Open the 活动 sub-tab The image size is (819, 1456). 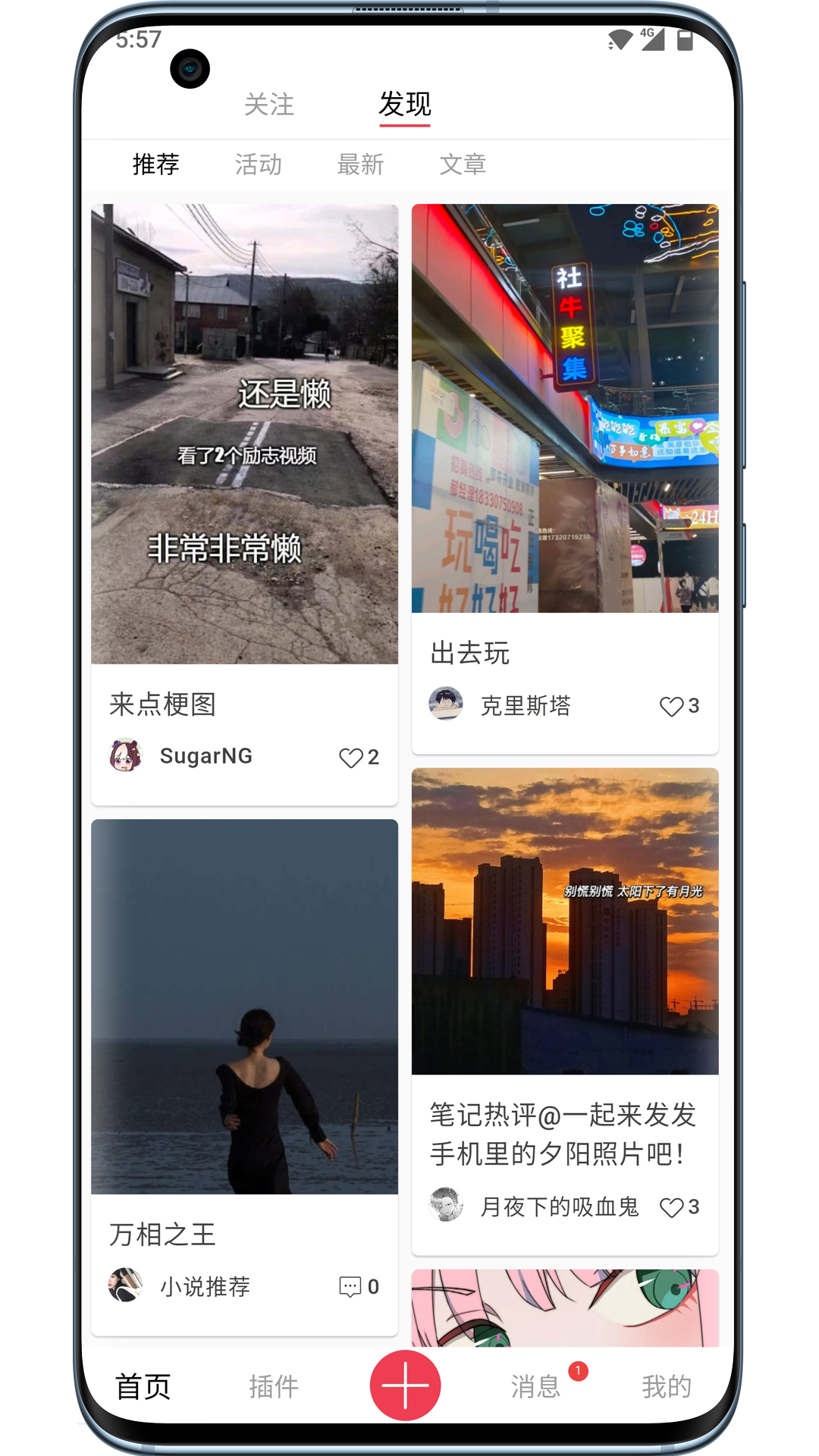(x=259, y=165)
